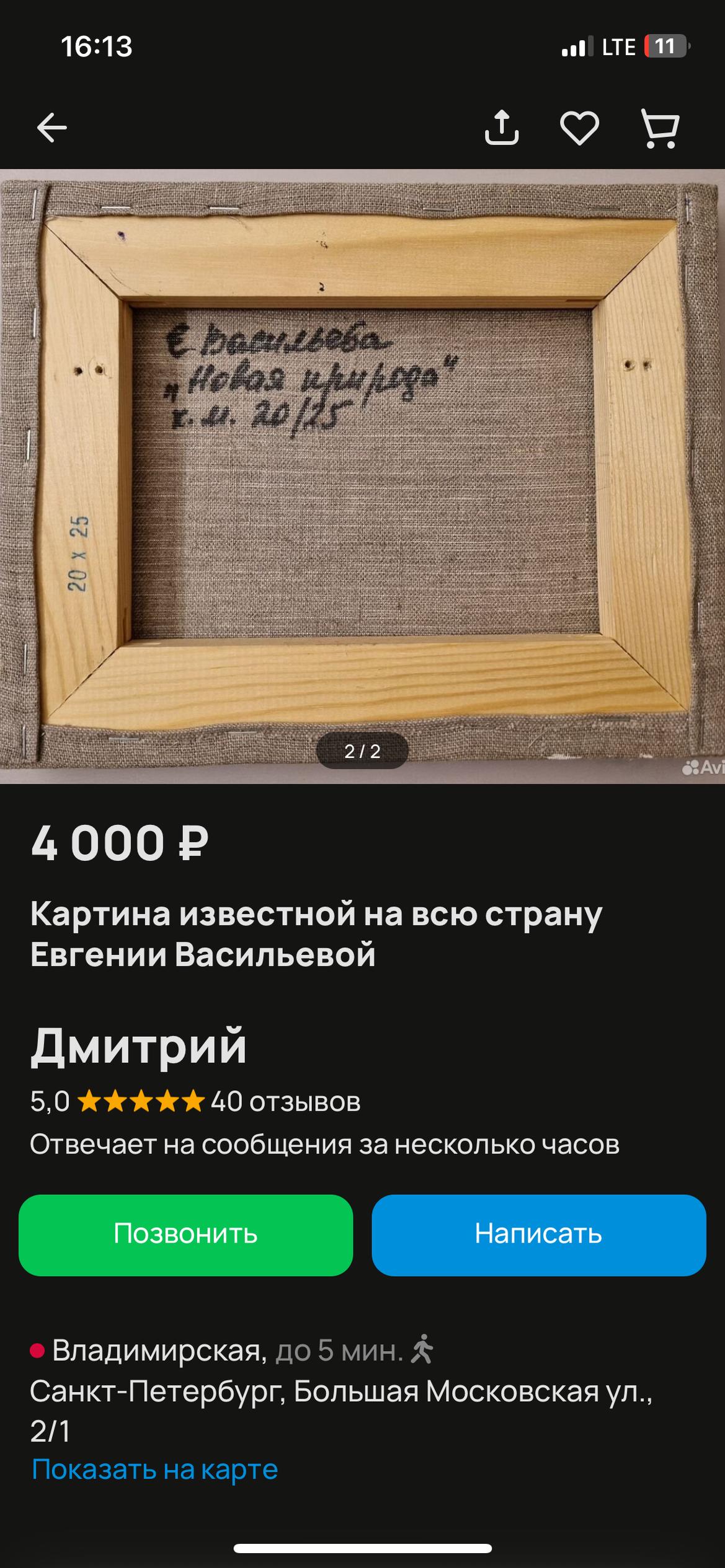Go back using the arrow icon
Viewport: 725px width, 1568px height.
coord(51,128)
